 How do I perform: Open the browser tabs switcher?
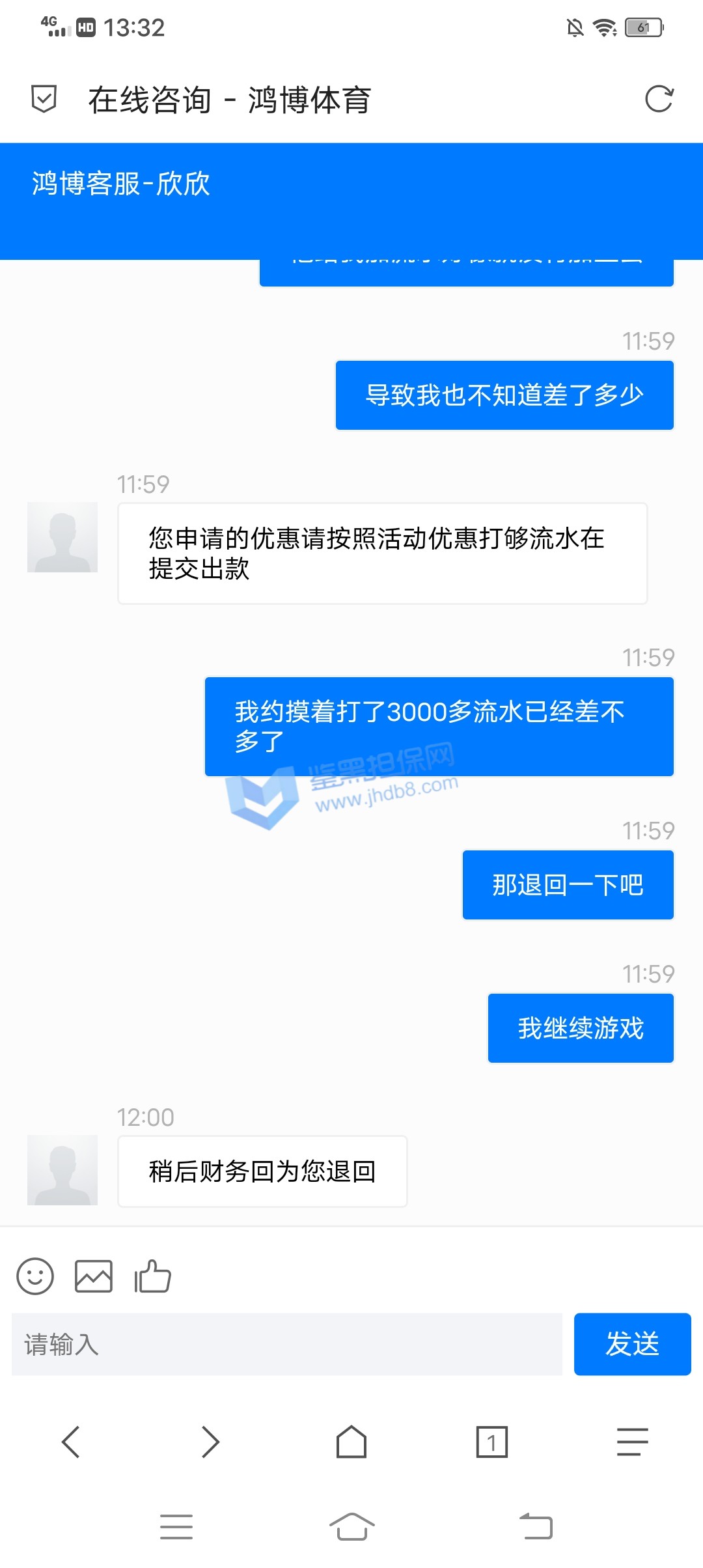(491, 1442)
